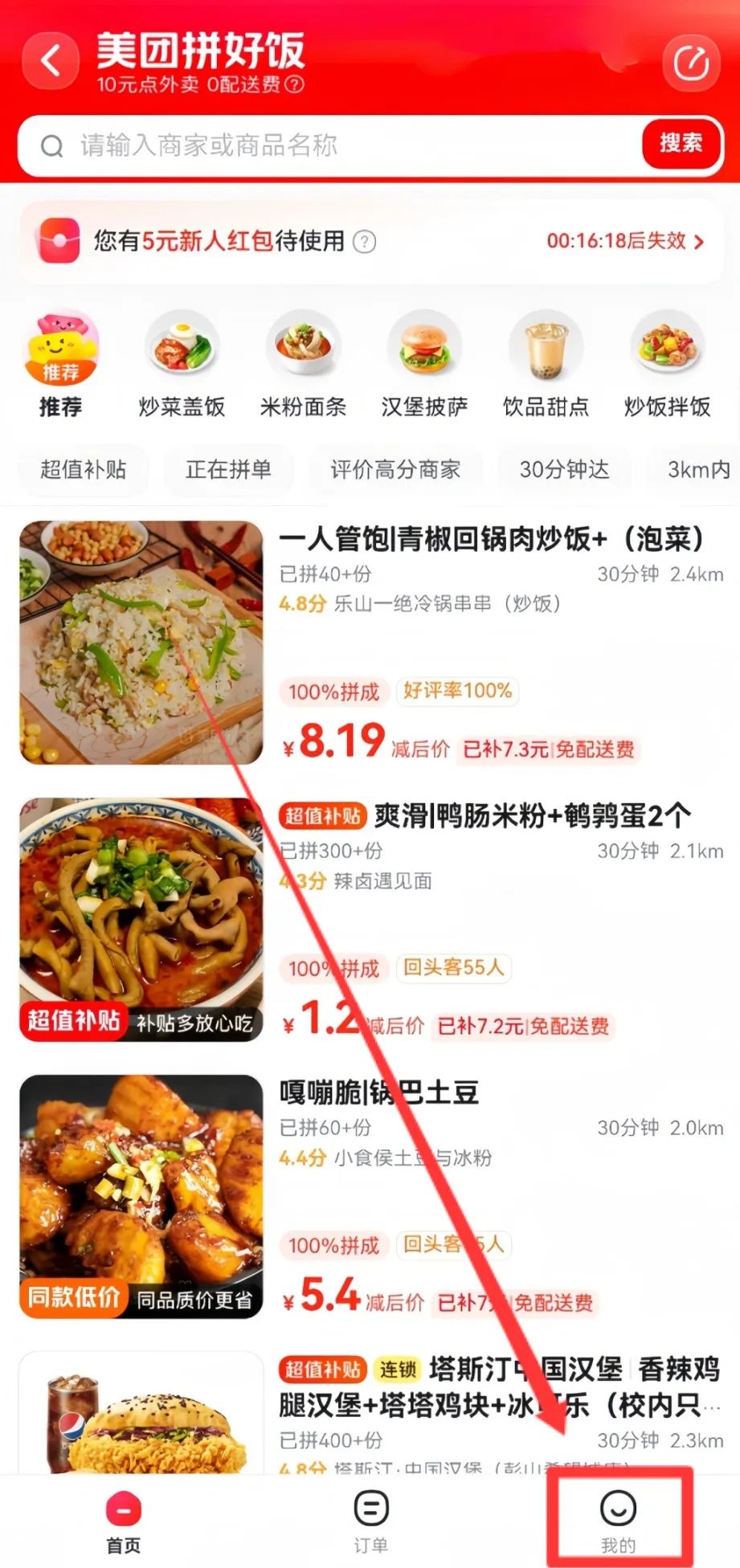Click the back arrow at top left
Screen dimensions: 740x1568
coord(50,60)
